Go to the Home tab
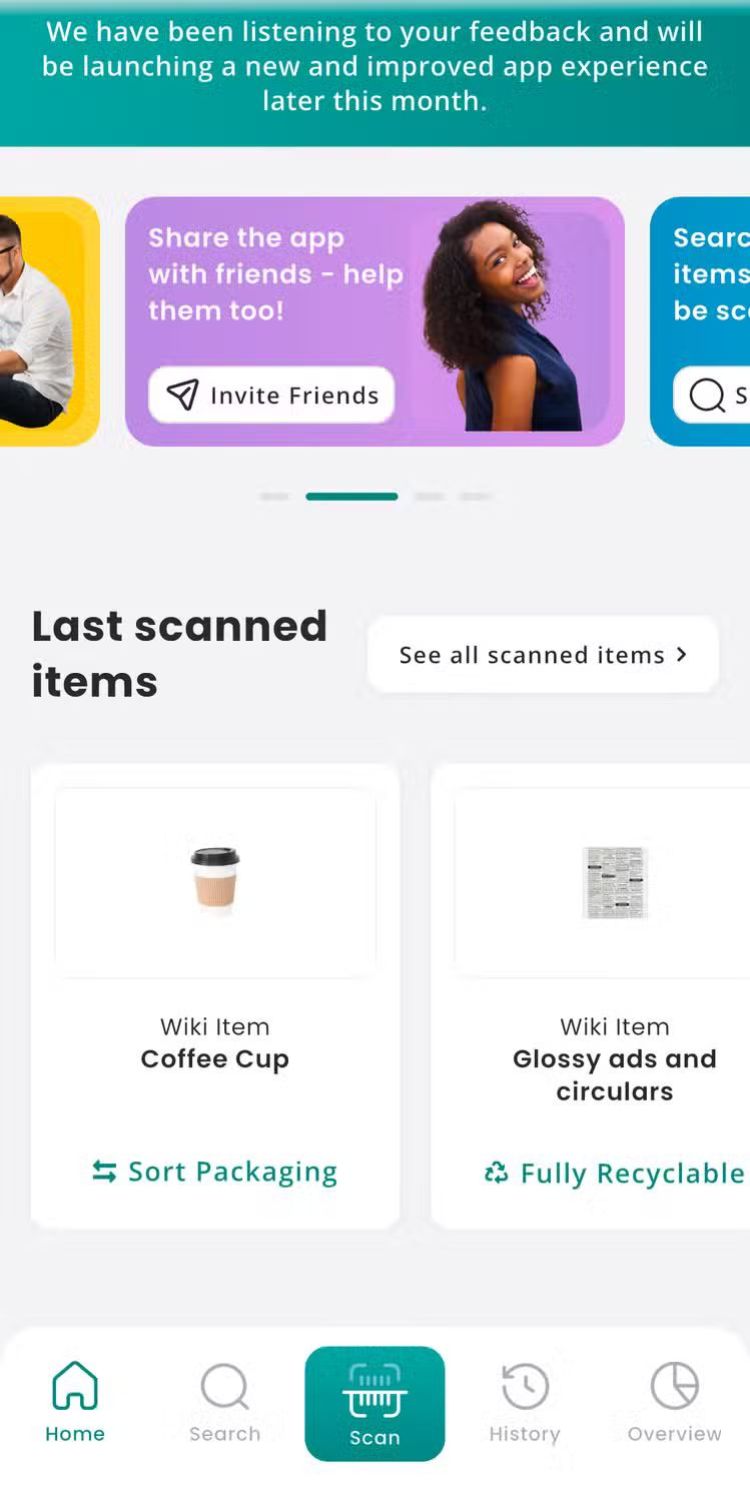Viewport: 750px width, 1502px height. [75, 1402]
